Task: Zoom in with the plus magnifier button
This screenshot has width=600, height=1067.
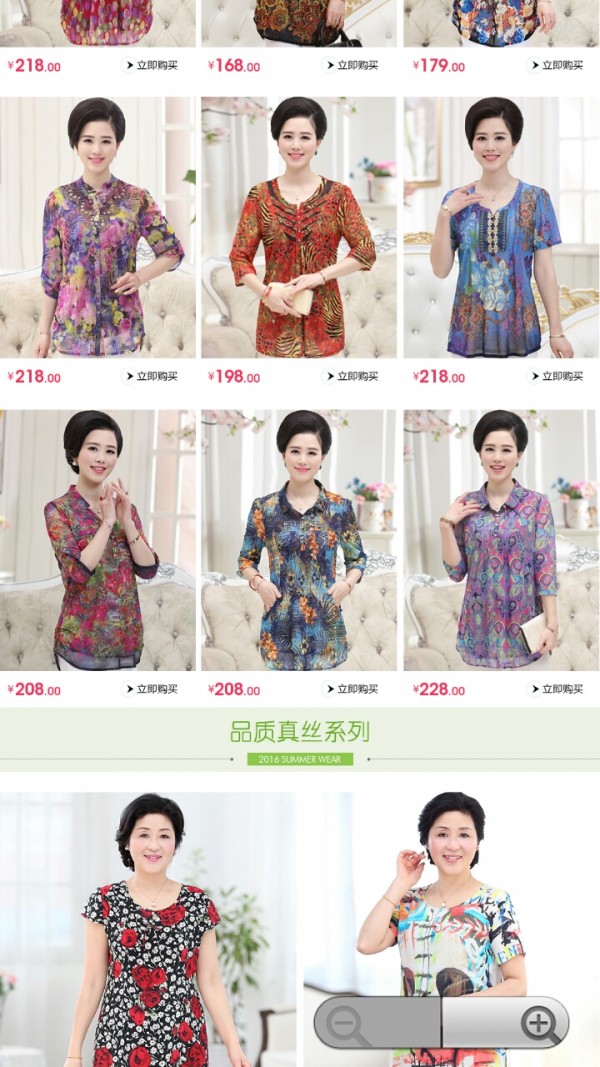Action: click(538, 1023)
